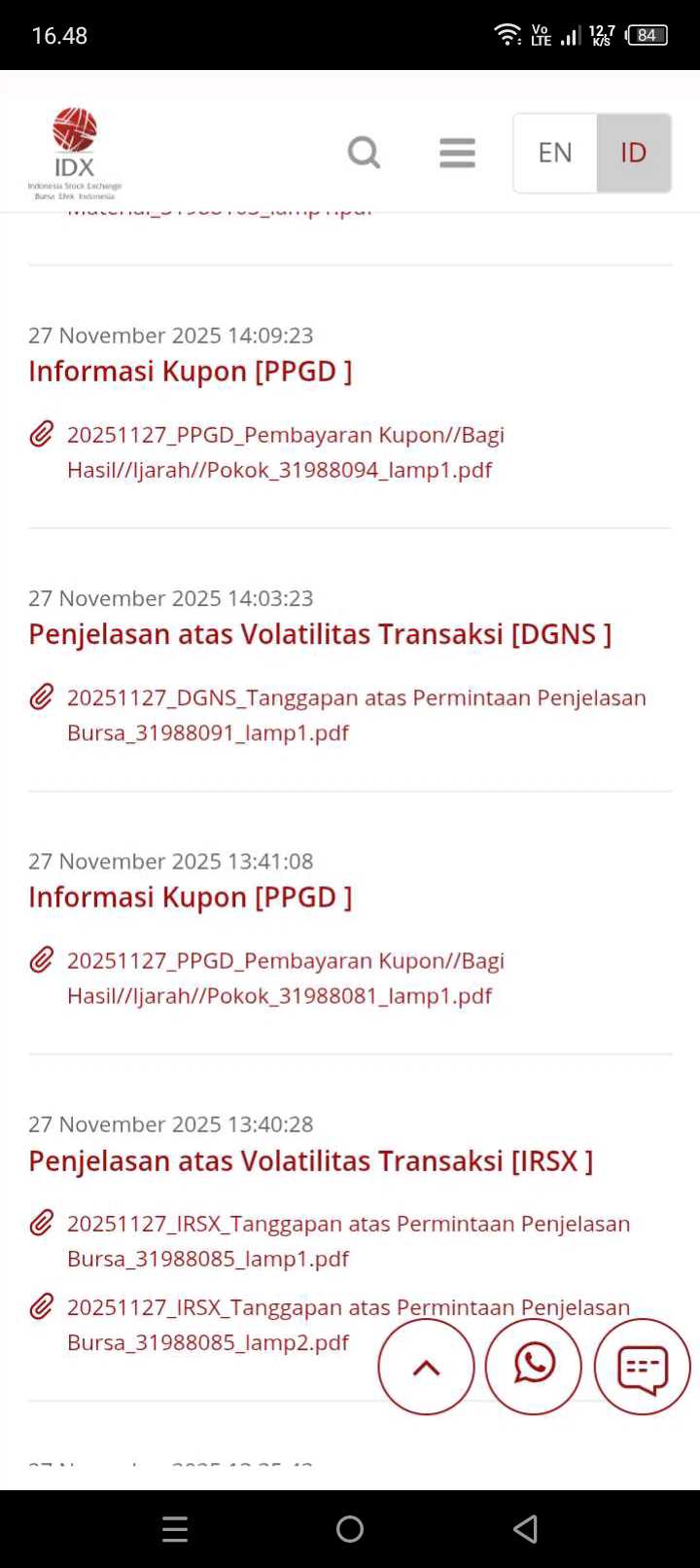Select the ID language option
Image resolution: width=700 pixels, height=1568 pixels.
(x=634, y=153)
